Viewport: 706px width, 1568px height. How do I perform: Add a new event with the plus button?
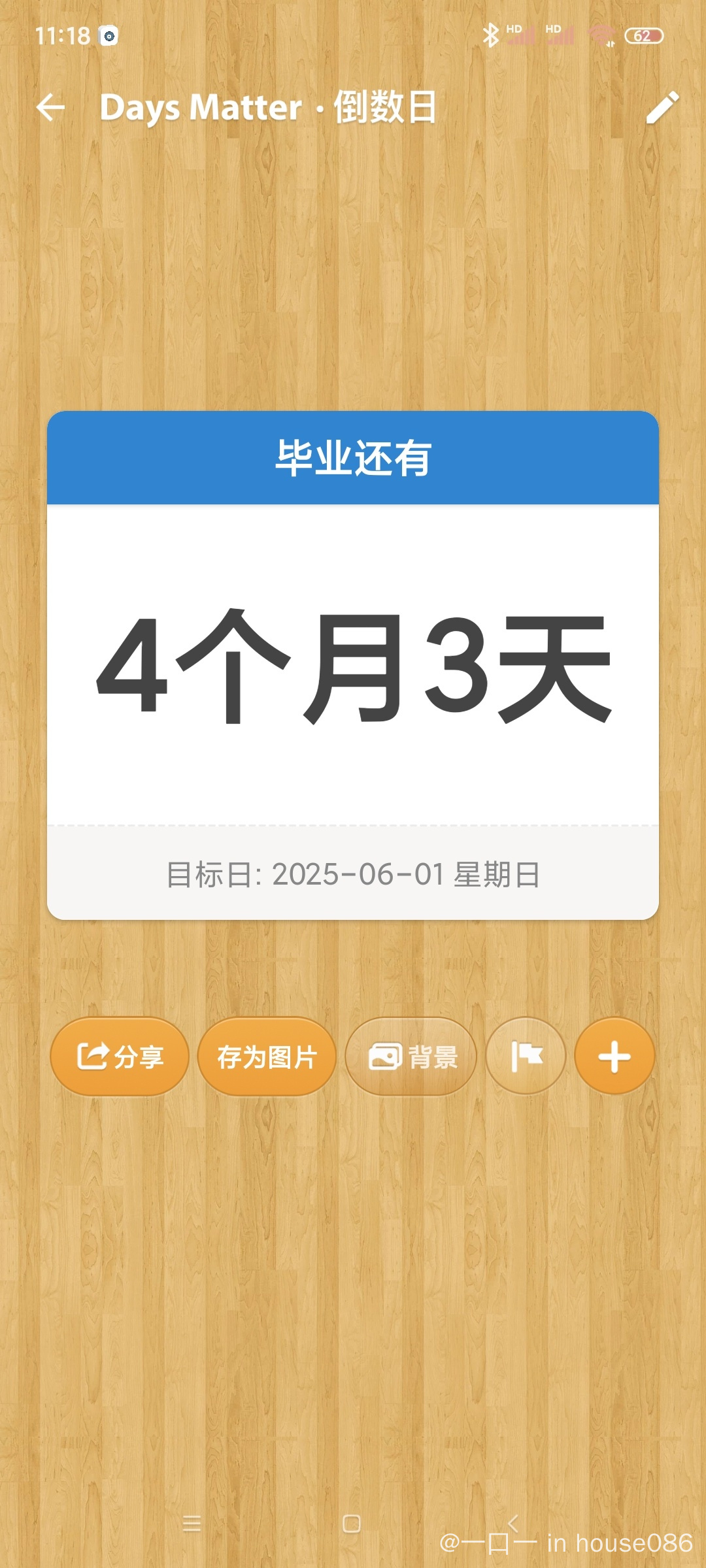614,1056
